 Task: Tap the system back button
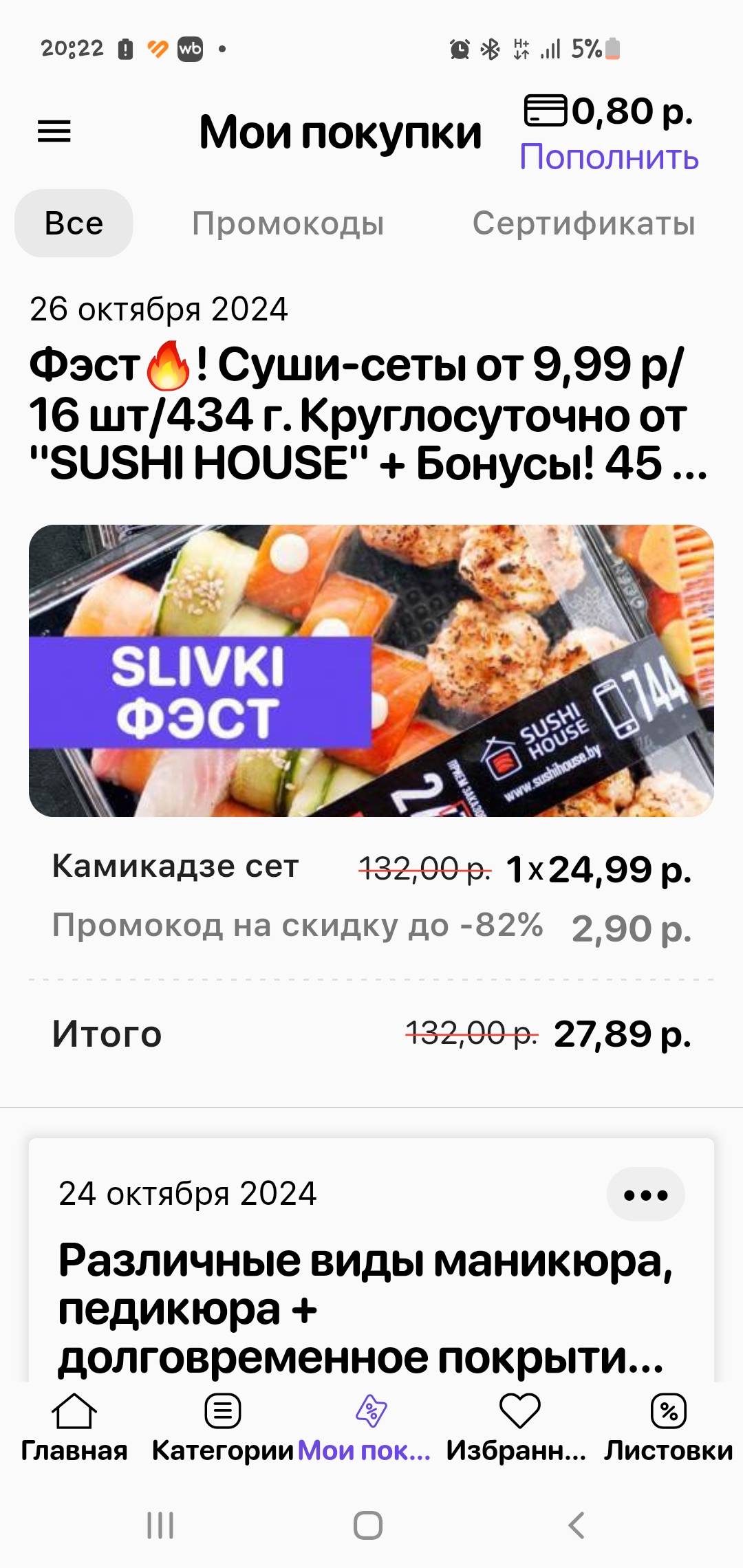click(x=577, y=1525)
